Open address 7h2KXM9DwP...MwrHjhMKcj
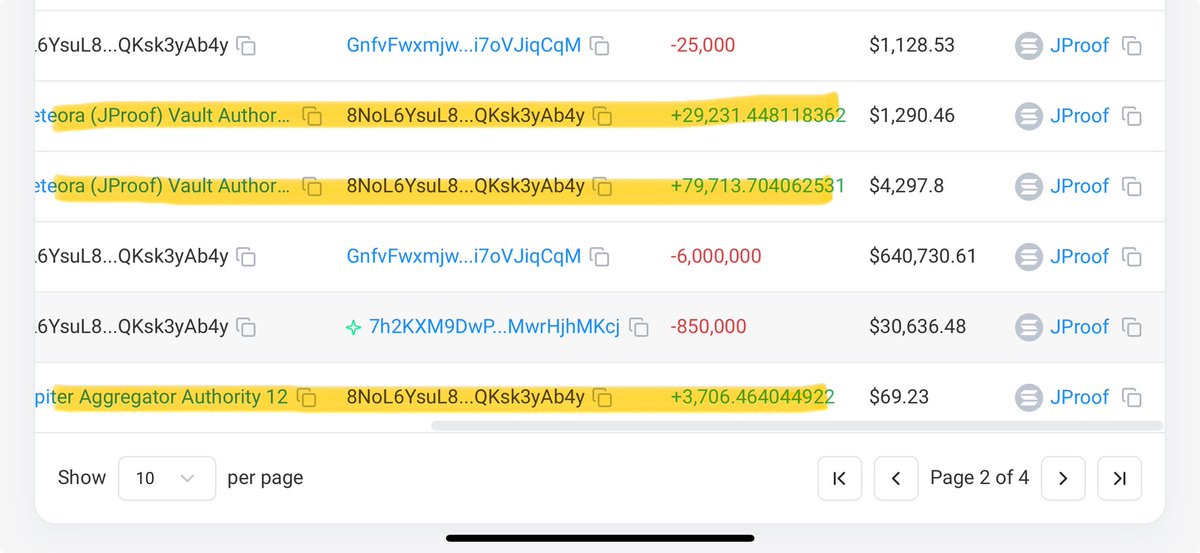The height and width of the screenshot is (553, 1200). tap(494, 327)
